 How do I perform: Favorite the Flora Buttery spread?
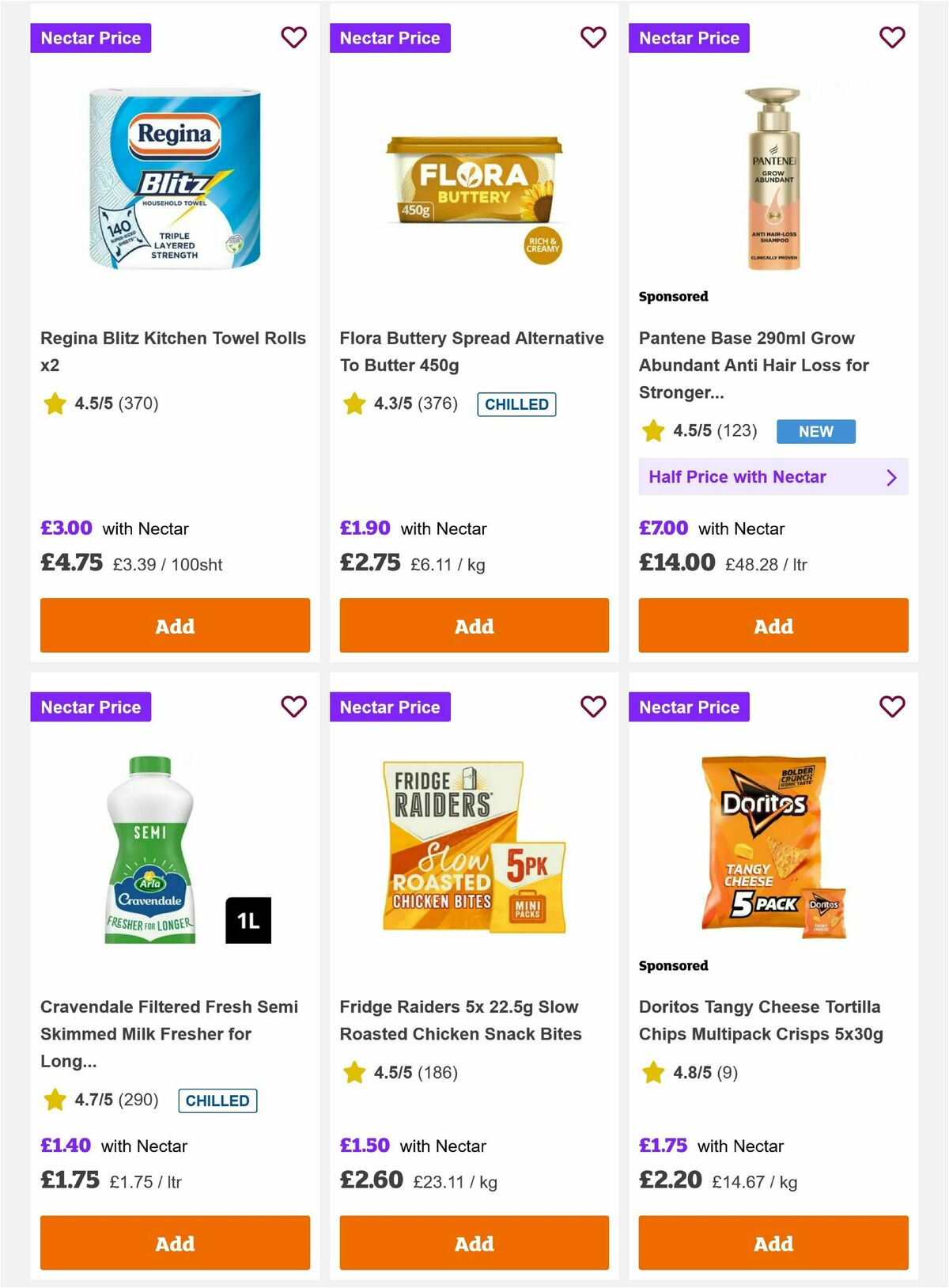coord(592,37)
